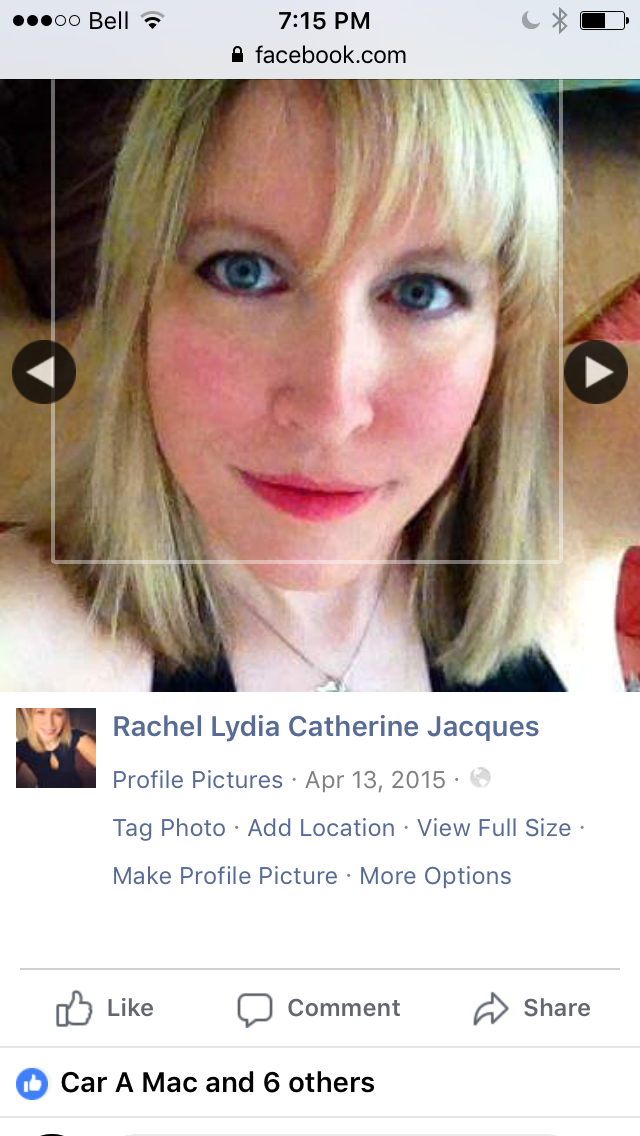
Task: View Car A Mac and 6 others' reactions
Action: [x=217, y=1082]
